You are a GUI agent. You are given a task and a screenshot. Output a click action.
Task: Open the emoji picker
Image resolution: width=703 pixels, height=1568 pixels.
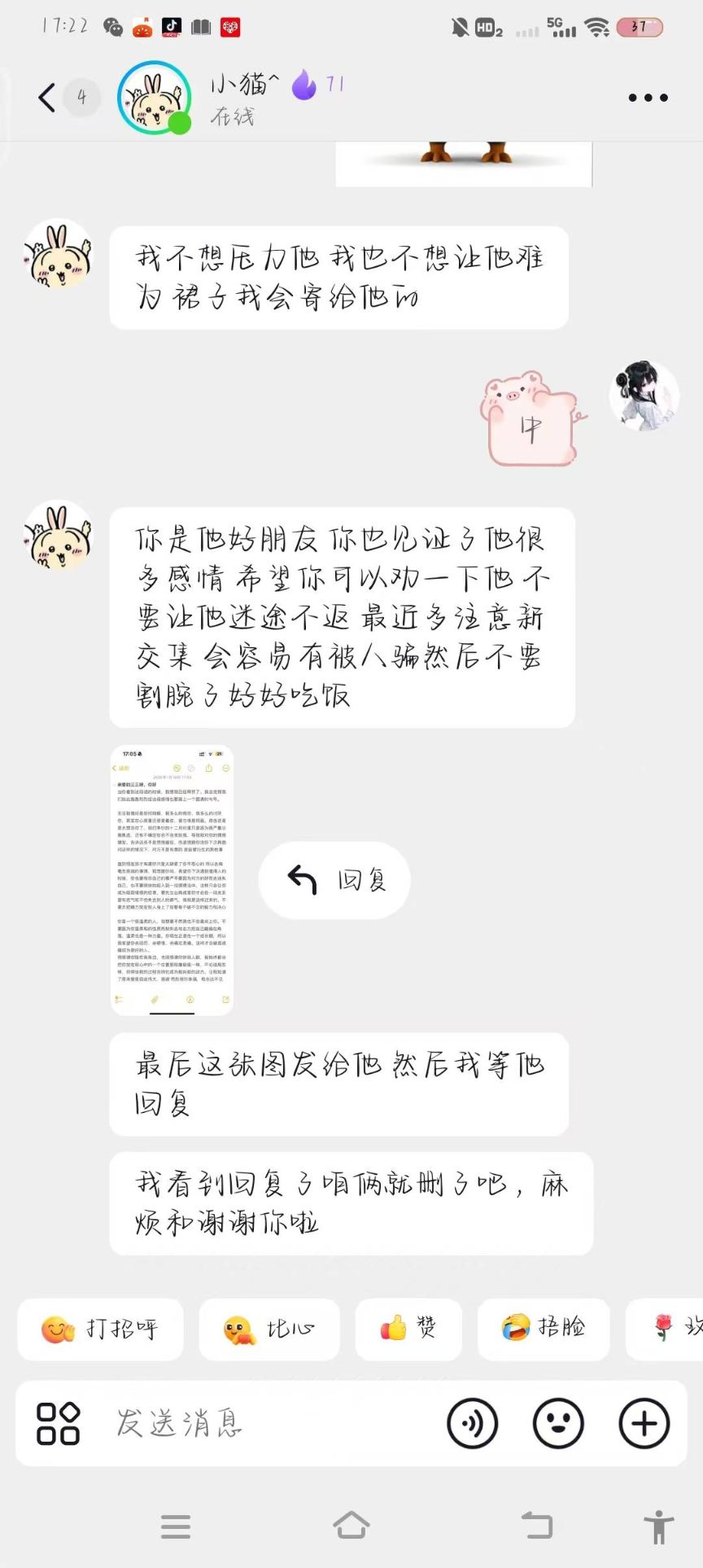pos(558,1424)
